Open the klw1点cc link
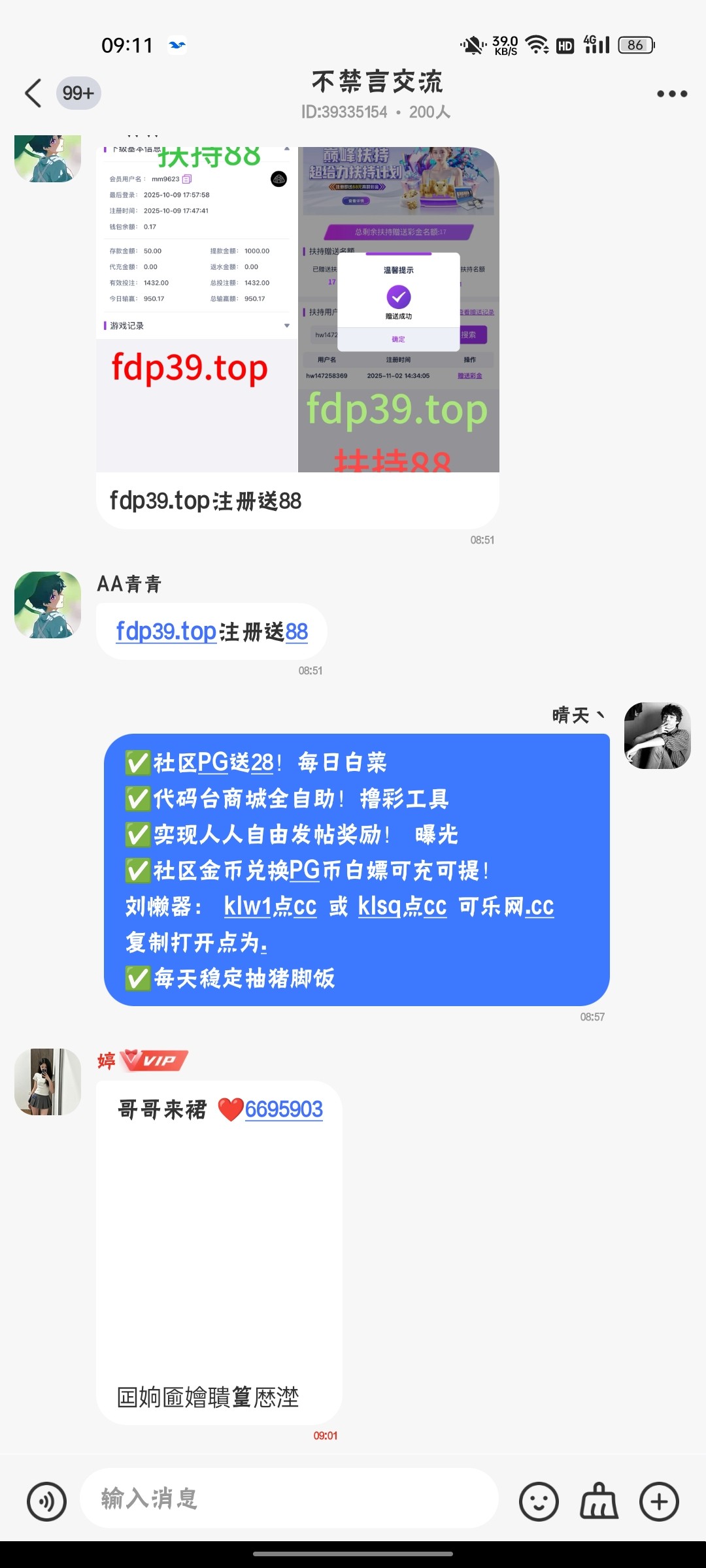Screen dimensions: 706x1568 coord(270,907)
